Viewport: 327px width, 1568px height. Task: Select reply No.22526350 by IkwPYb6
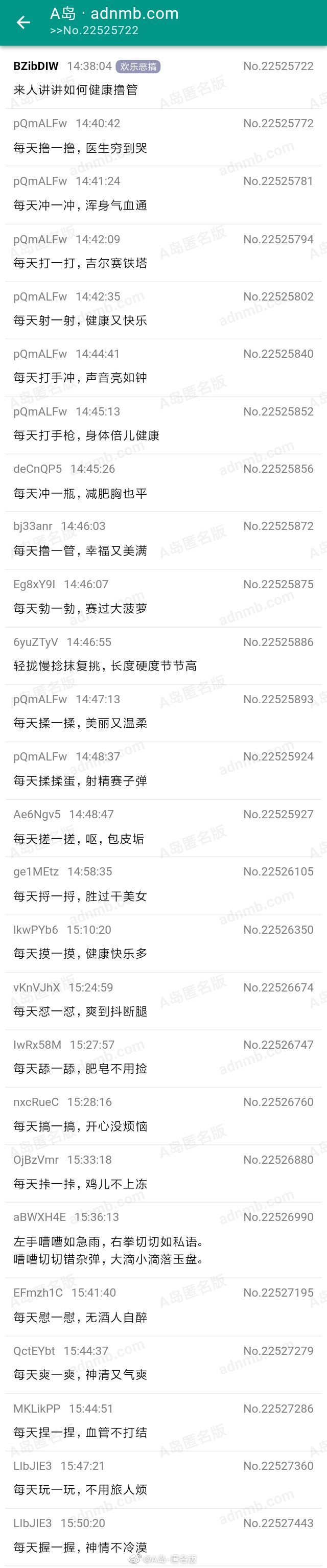click(x=163, y=942)
